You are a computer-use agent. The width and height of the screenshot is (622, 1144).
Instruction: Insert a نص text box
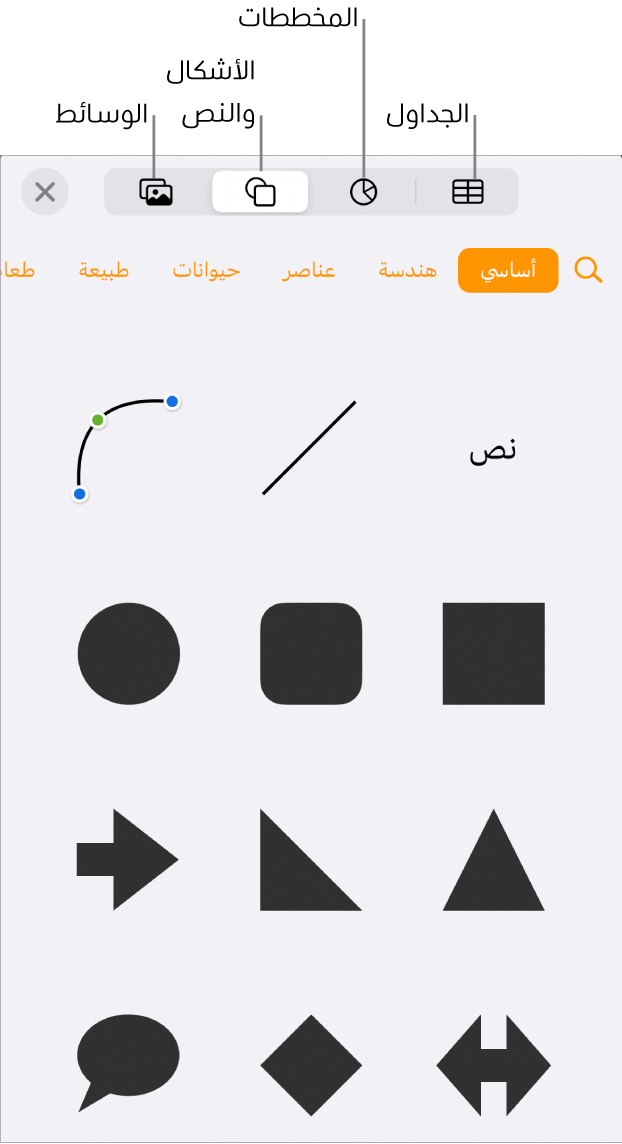493,450
